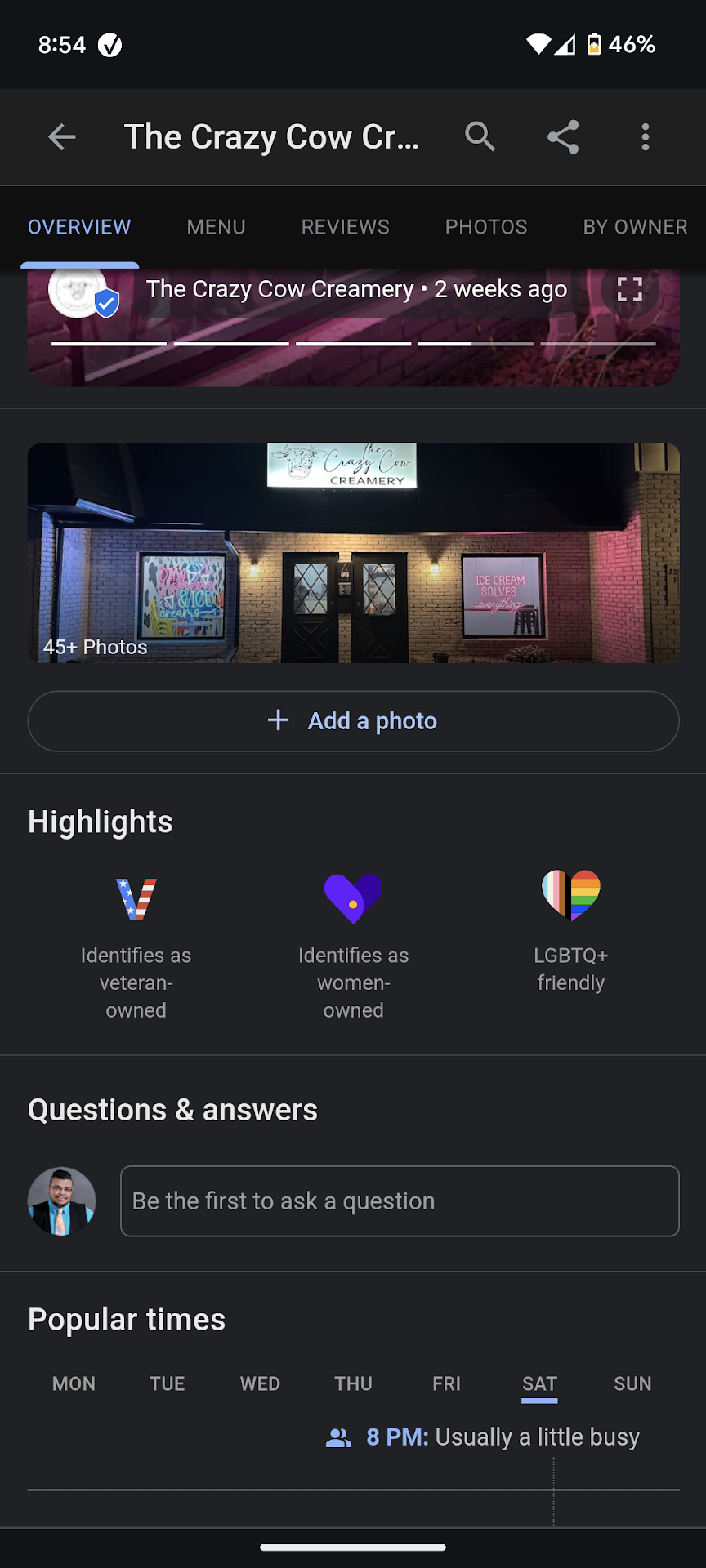Open the three-dot overflow menu
The image size is (706, 1568).
click(646, 137)
